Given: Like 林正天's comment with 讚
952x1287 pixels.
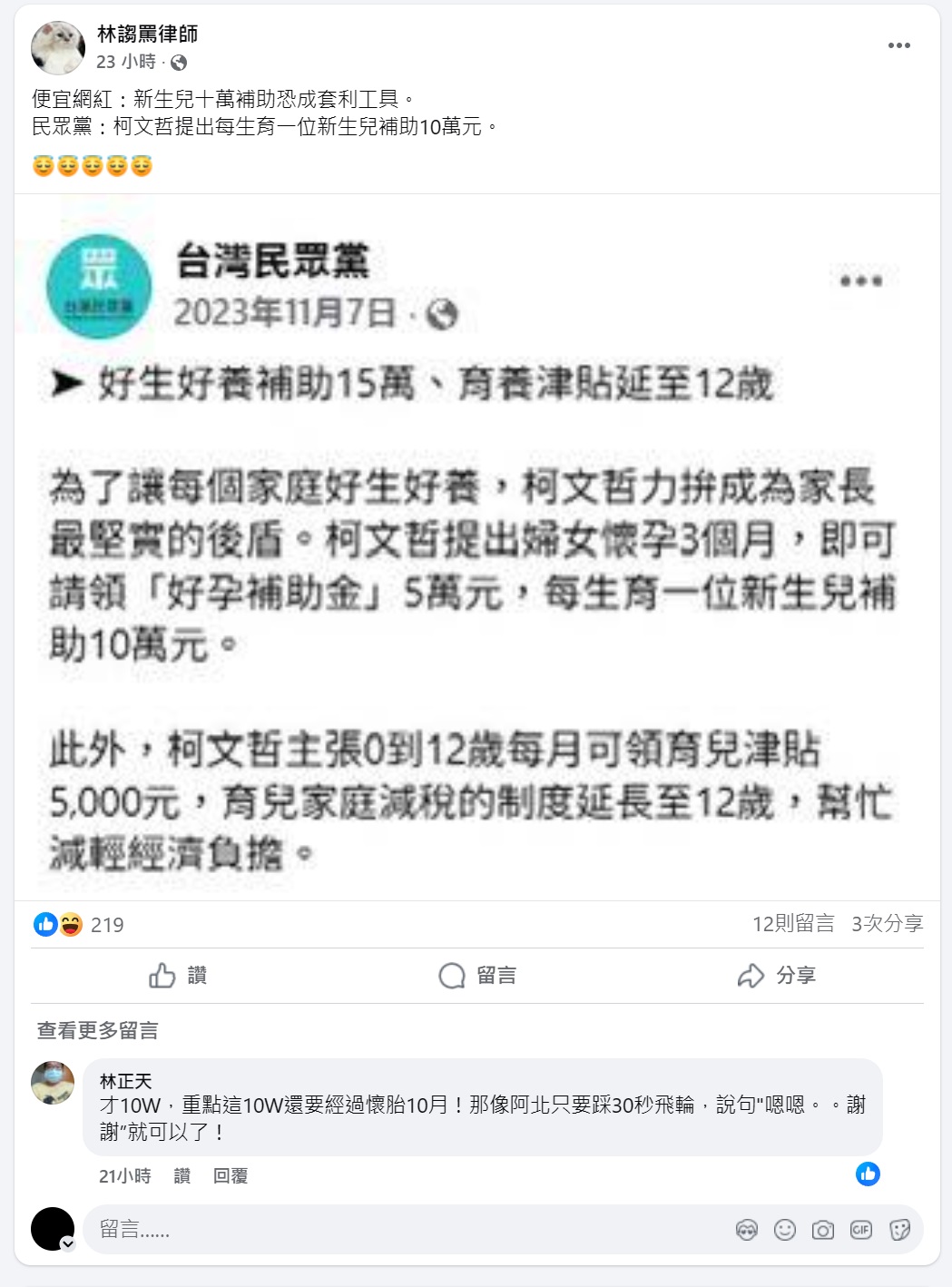Looking at the screenshot, I should (182, 1175).
